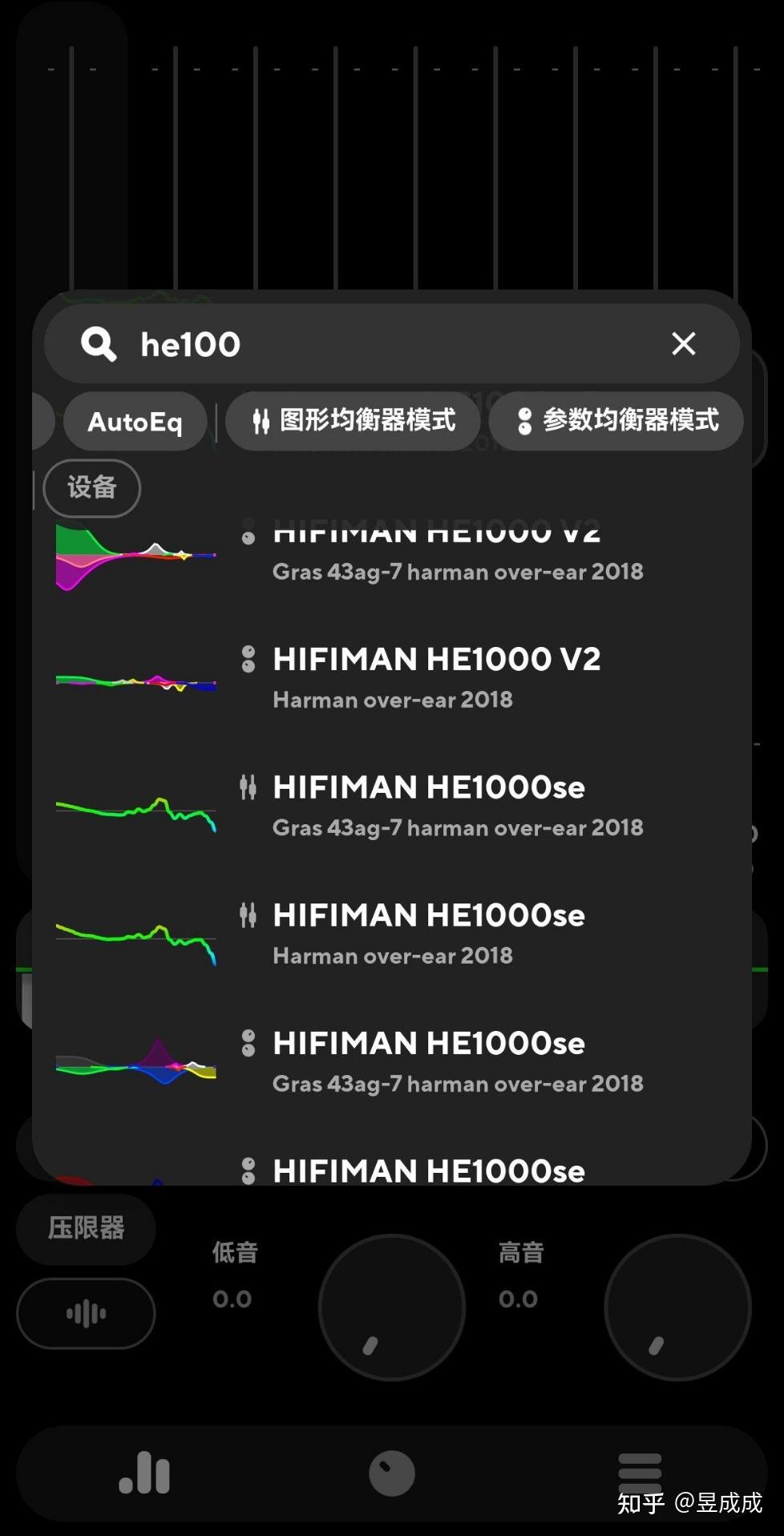
Task: Open the knob dial icon in bottom navigation
Action: 392,1472
